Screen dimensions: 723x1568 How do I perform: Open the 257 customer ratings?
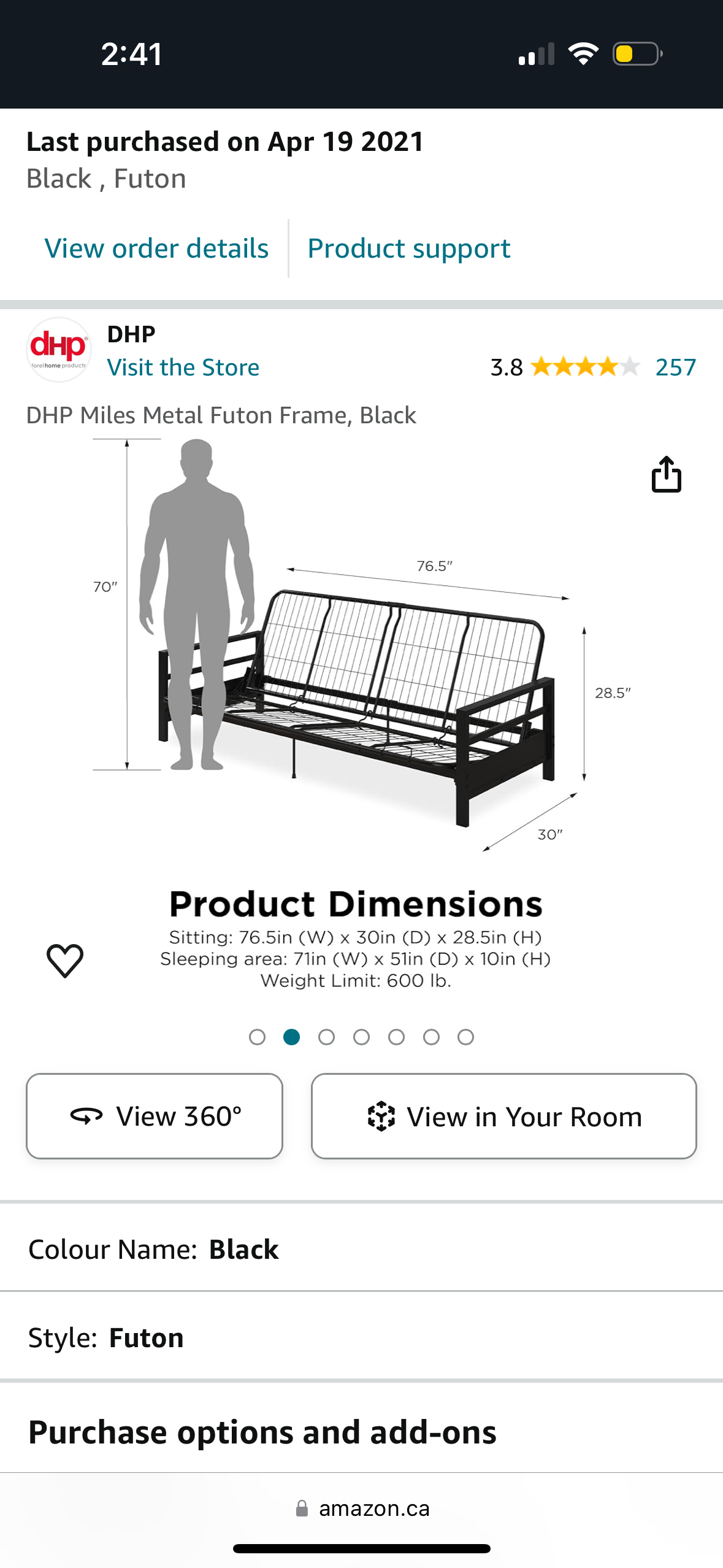pos(675,367)
